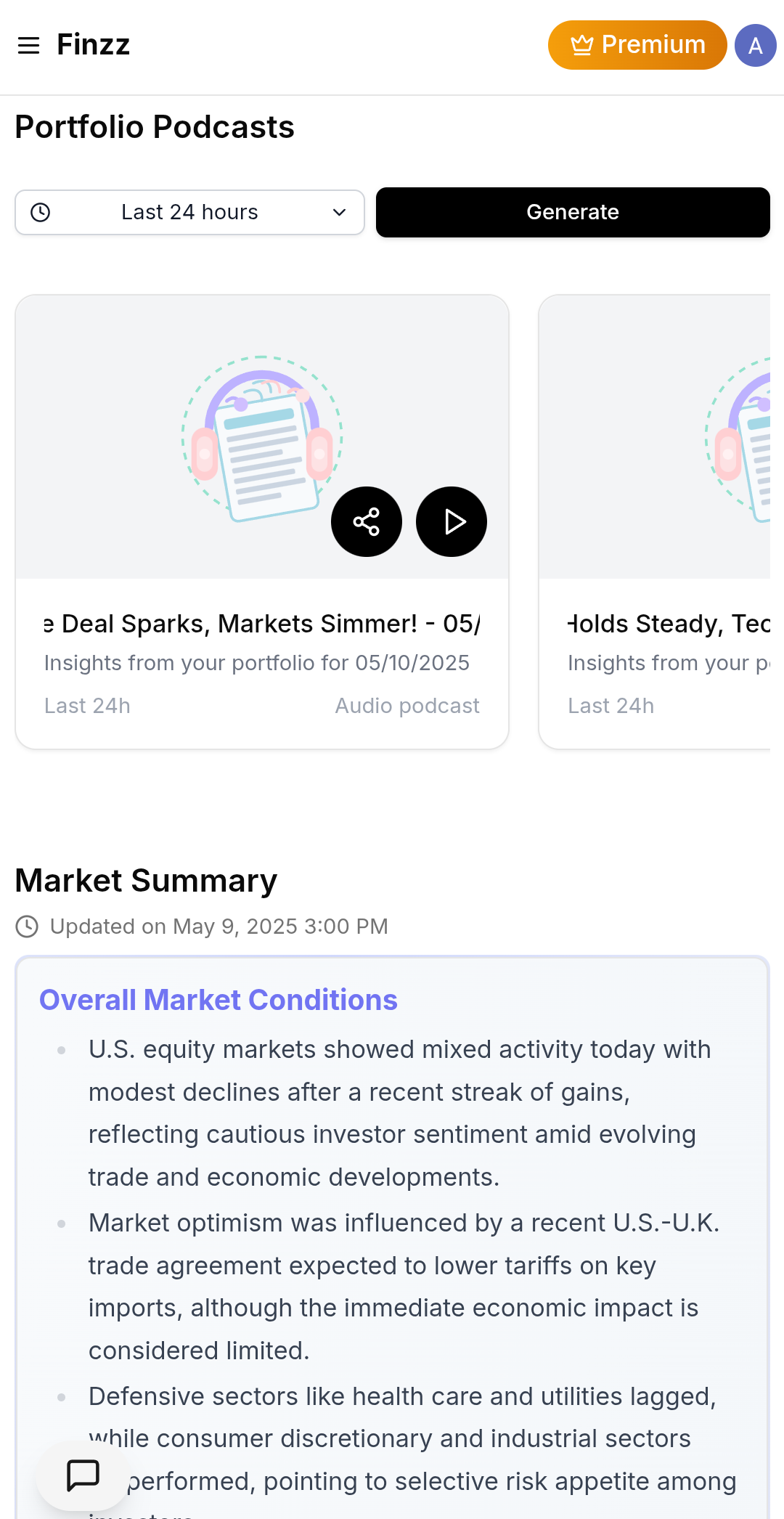Share the Deal Sparks podcast
Screen dimensions: 784x1519
pos(366,522)
